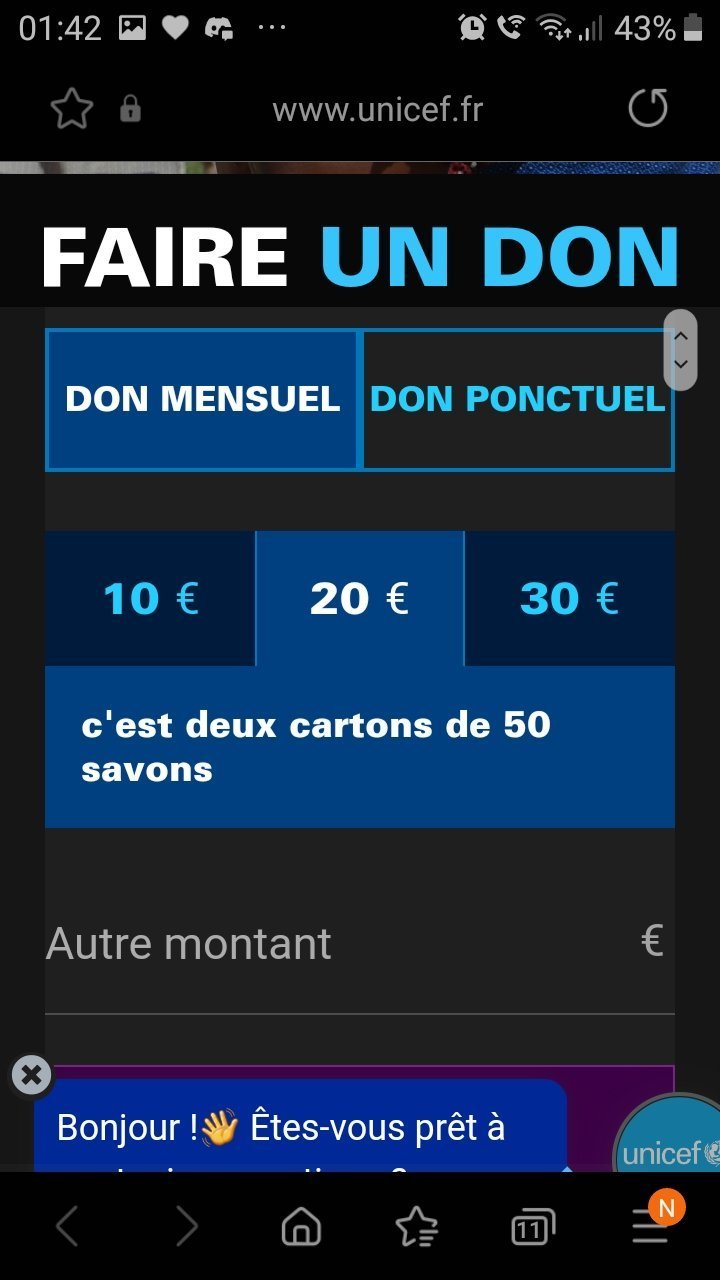This screenshot has height=1280, width=720.
Task: Open the browser bookmarks list
Action: [416, 1226]
